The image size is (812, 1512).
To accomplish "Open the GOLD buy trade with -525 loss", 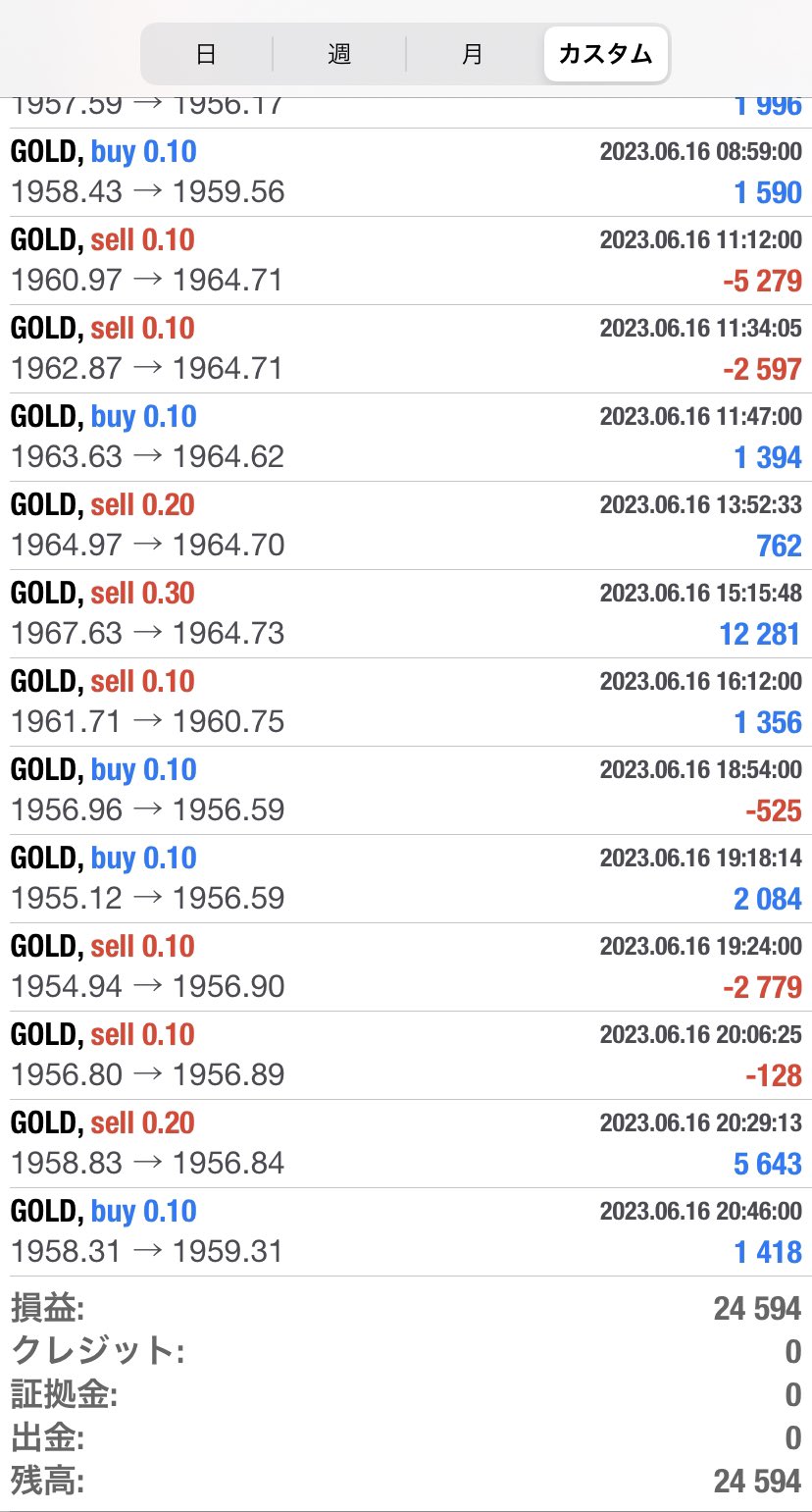I will click(x=406, y=791).
